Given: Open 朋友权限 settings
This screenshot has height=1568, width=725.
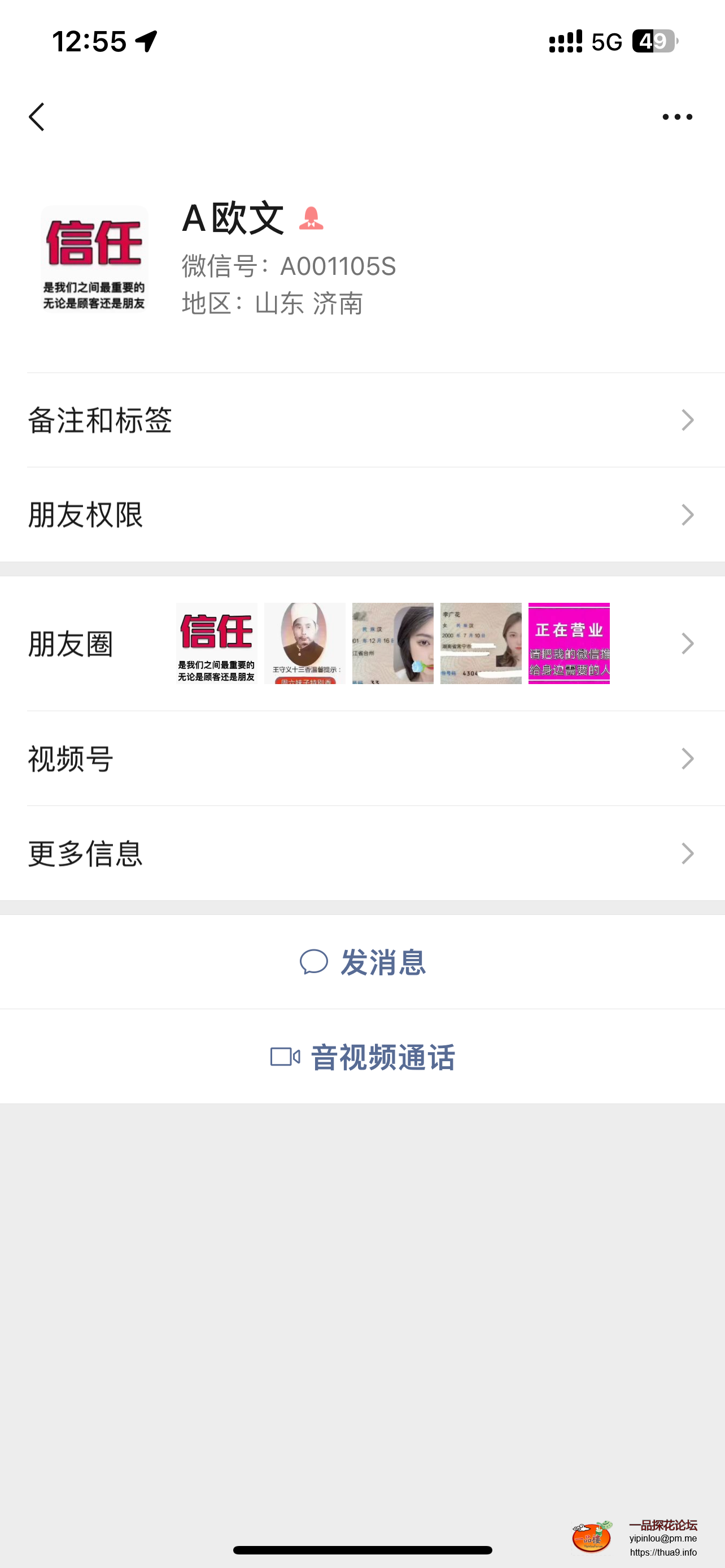Looking at the screenshot, I should click(362, 515).
